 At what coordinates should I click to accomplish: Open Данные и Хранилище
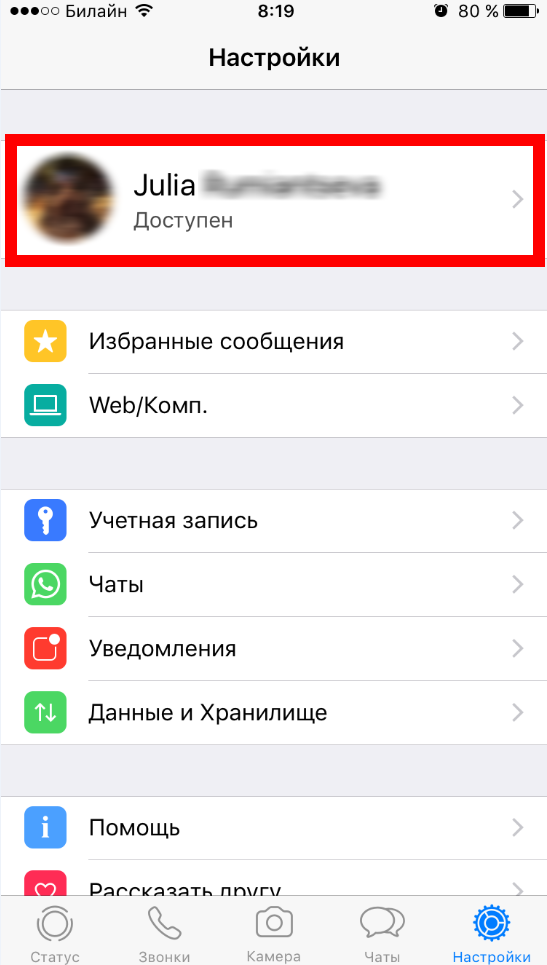tap(273, 713)
